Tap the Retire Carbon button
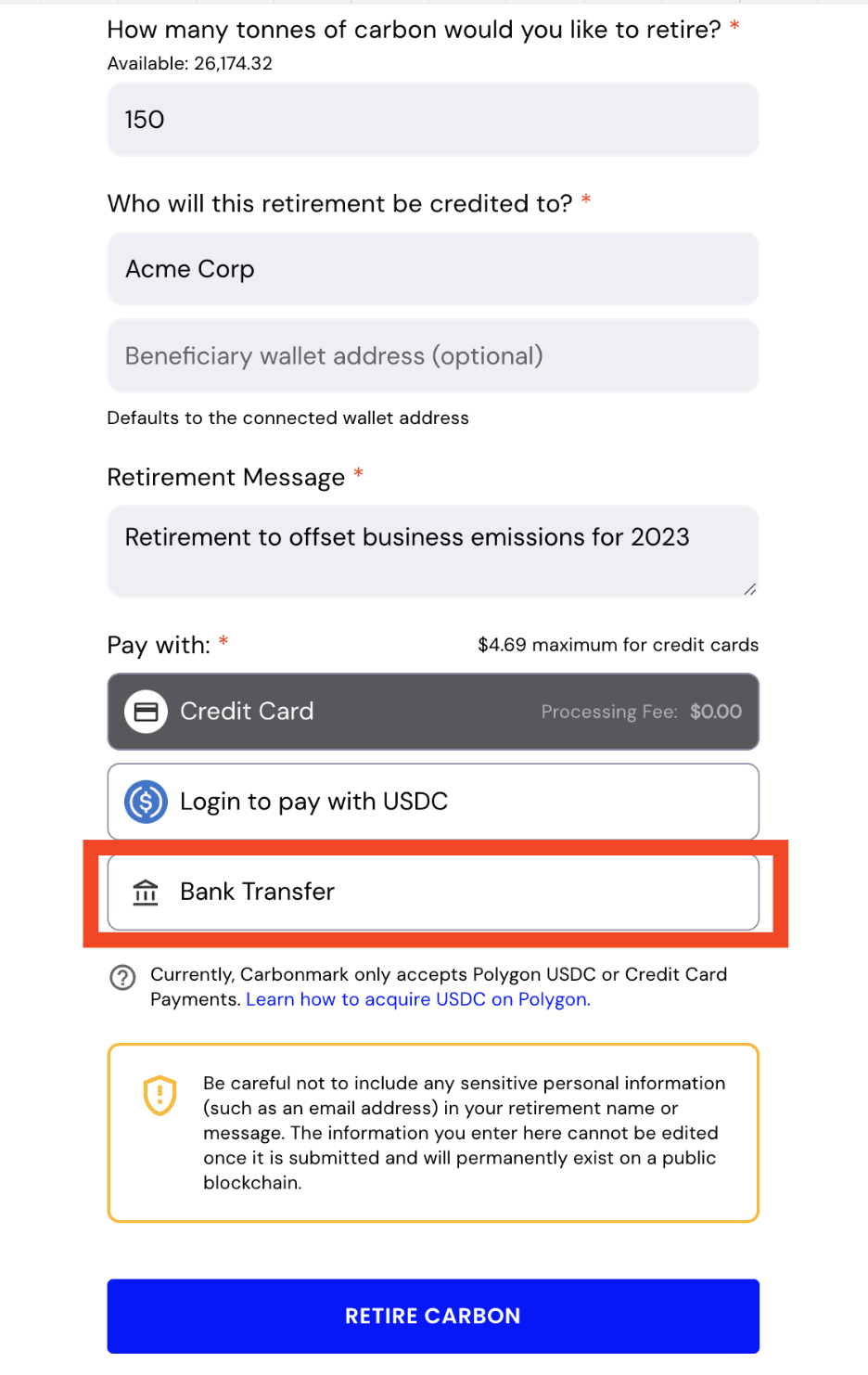Viewport: 868px width, 1375px height. (433, 1316)
